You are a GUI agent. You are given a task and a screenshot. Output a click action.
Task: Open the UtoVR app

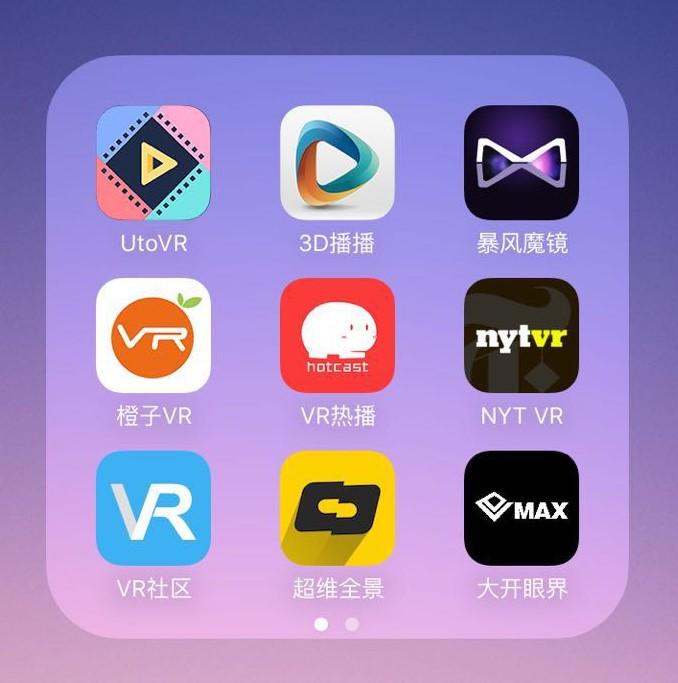(153, 162)
